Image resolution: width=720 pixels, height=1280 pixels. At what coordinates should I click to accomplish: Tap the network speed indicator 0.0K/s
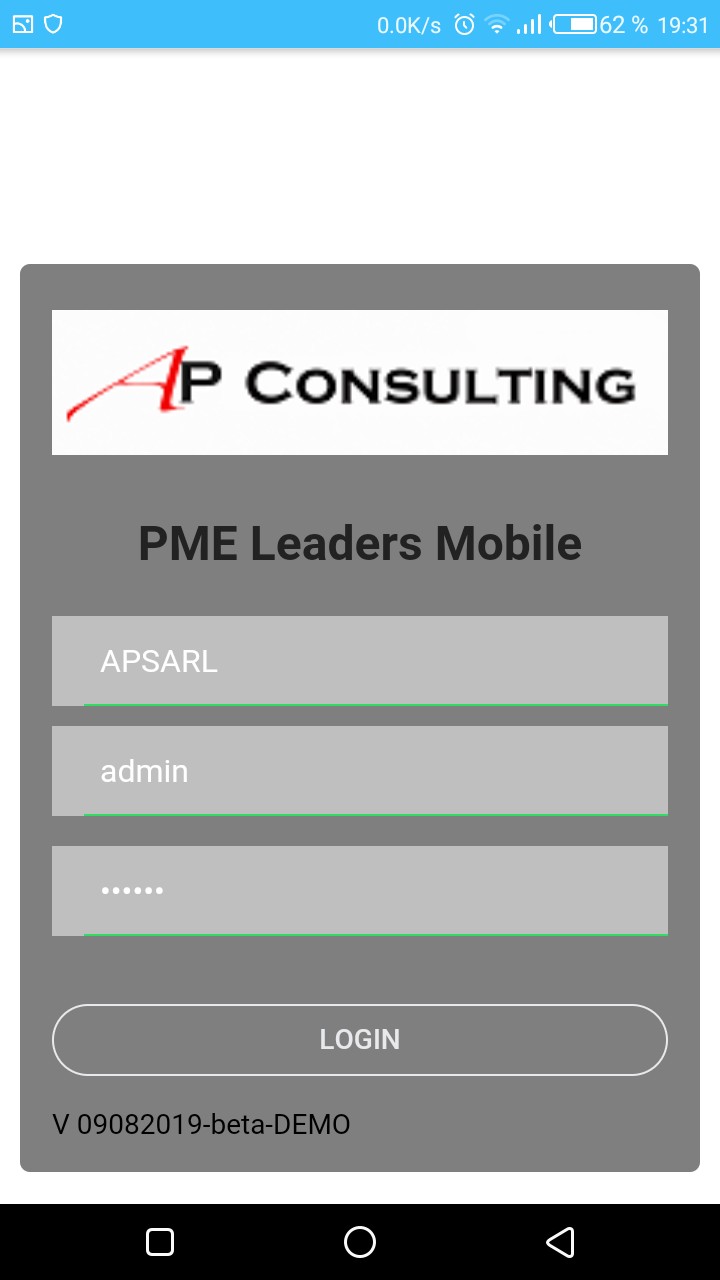point(408,25)
